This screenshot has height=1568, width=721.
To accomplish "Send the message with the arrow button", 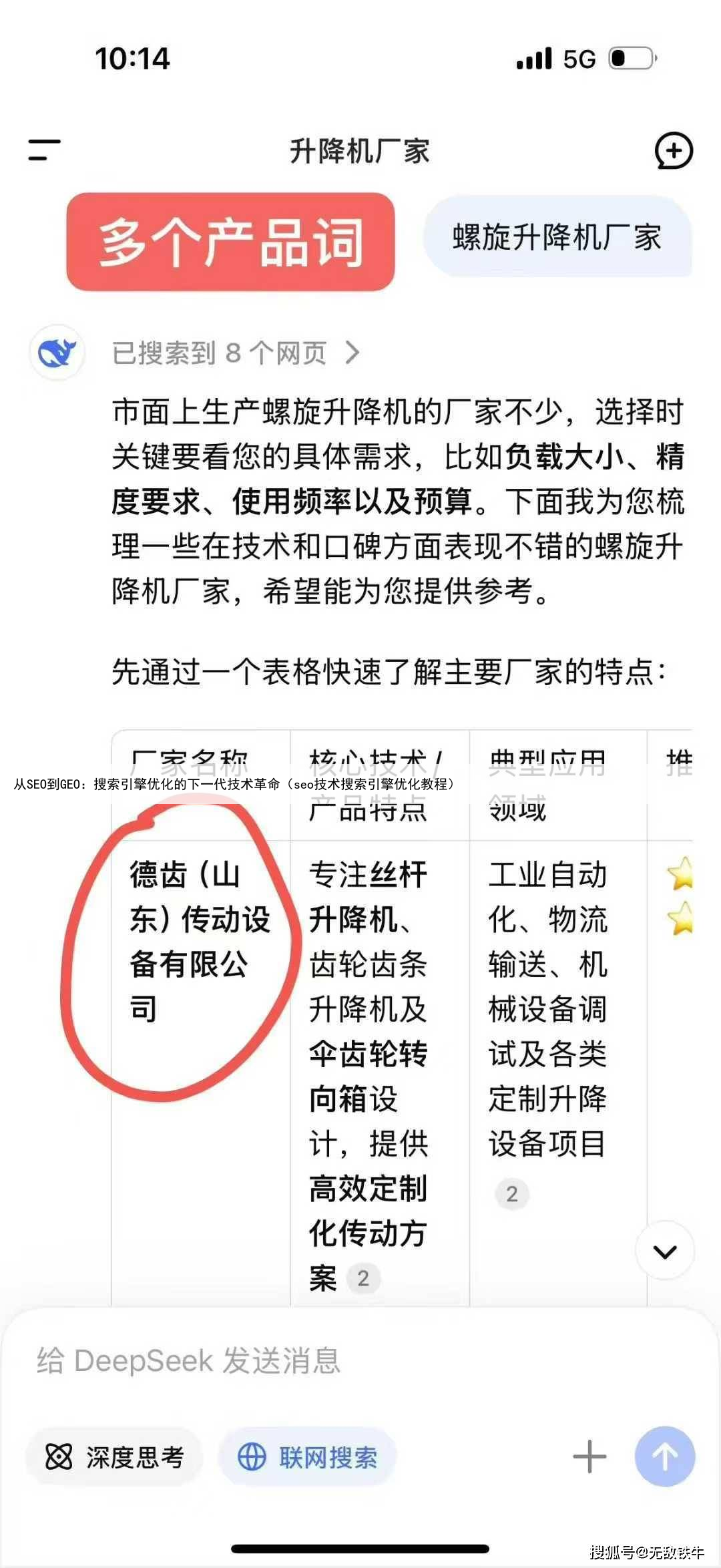I will pyautogui.click(x=665, y=1457).
